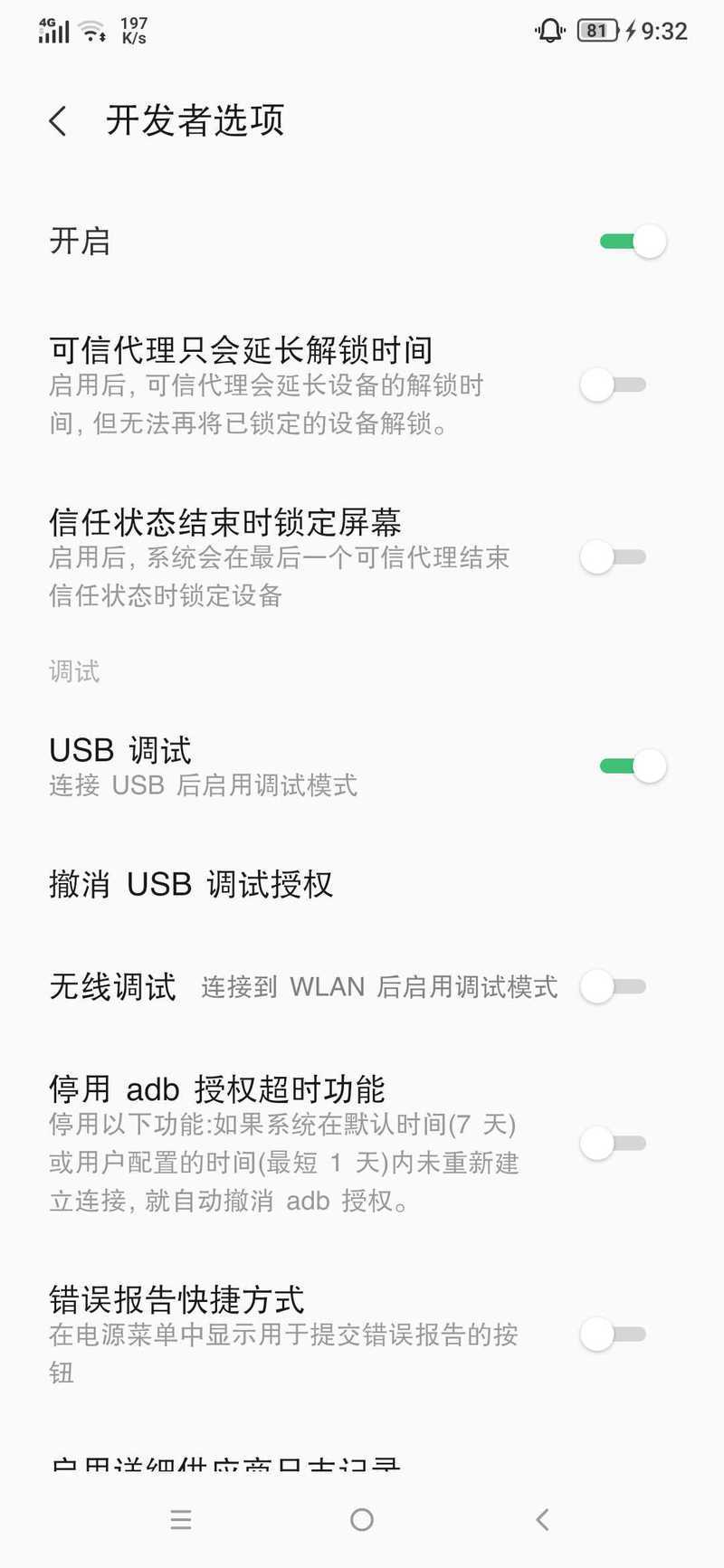Disable the USB 调试 switch
Image resolution: width=724 pixels, height=1568 pixels.
(x=633, y=766)
